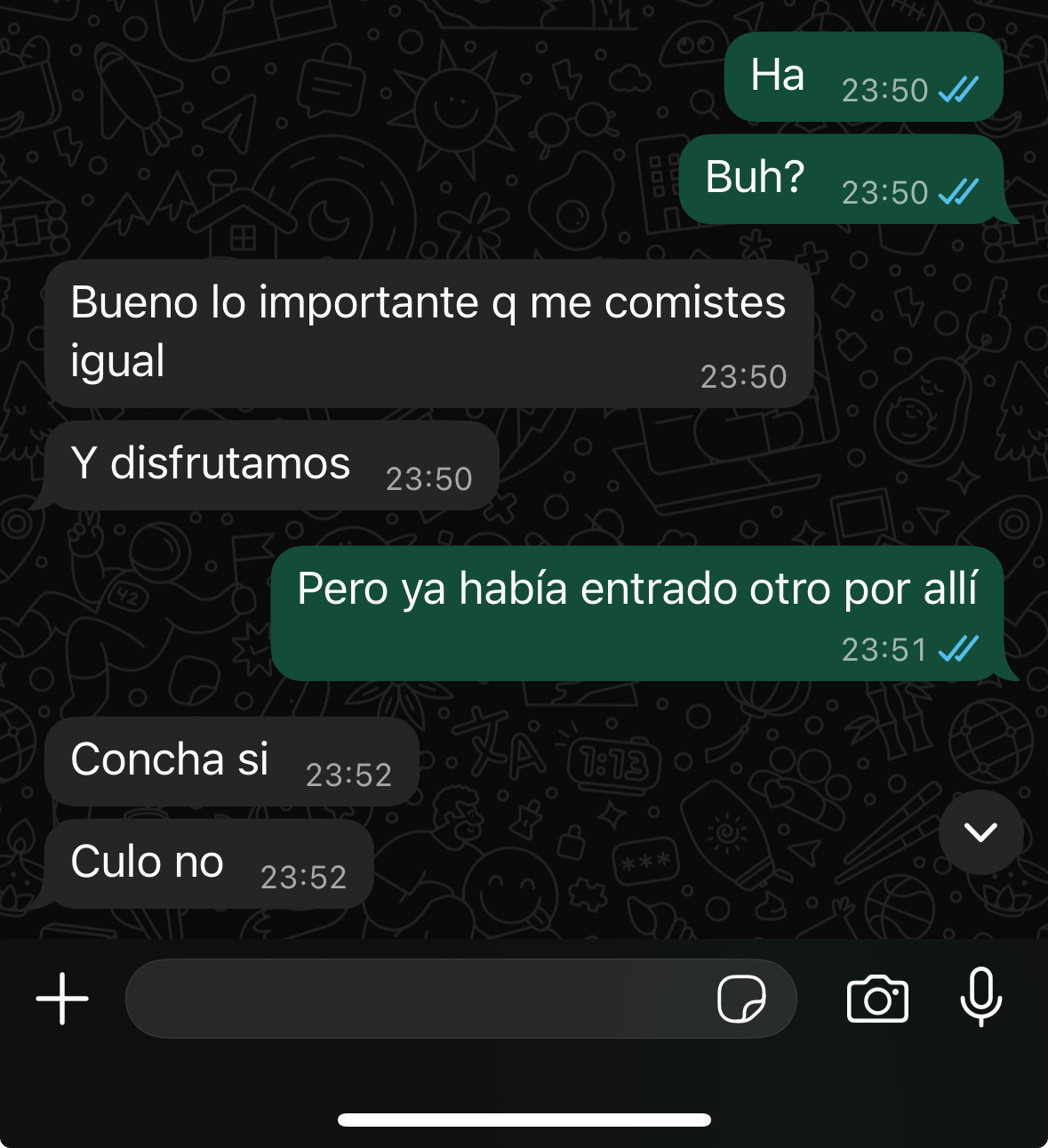Open the camera
The width and height of the screenshot is (1048, 1148).
coord(877,999)
